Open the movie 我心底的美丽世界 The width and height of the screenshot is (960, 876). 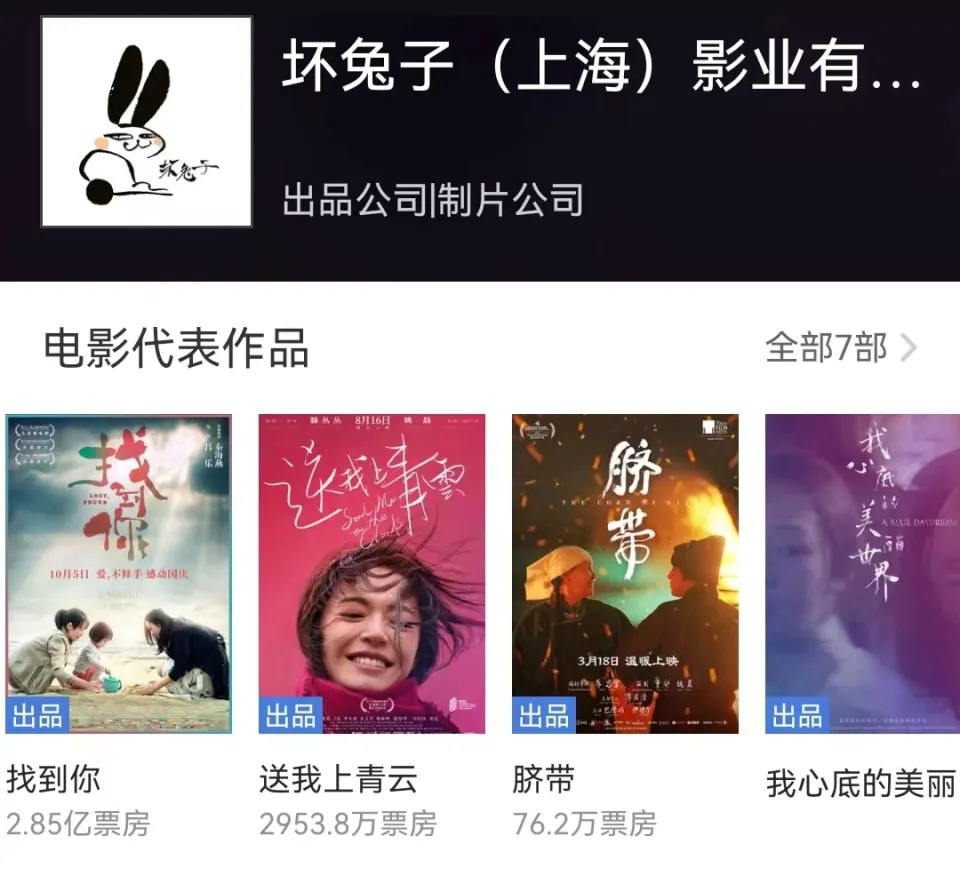[862, 573]
